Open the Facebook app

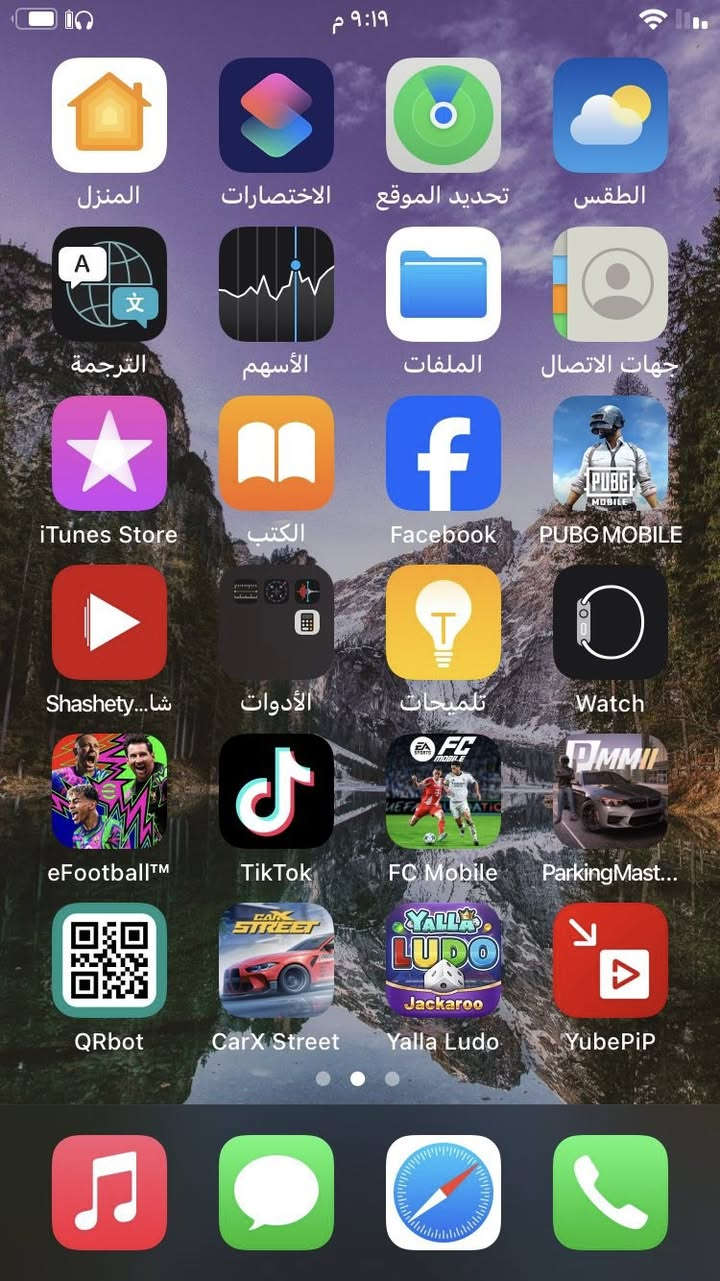tap(443, 453)
